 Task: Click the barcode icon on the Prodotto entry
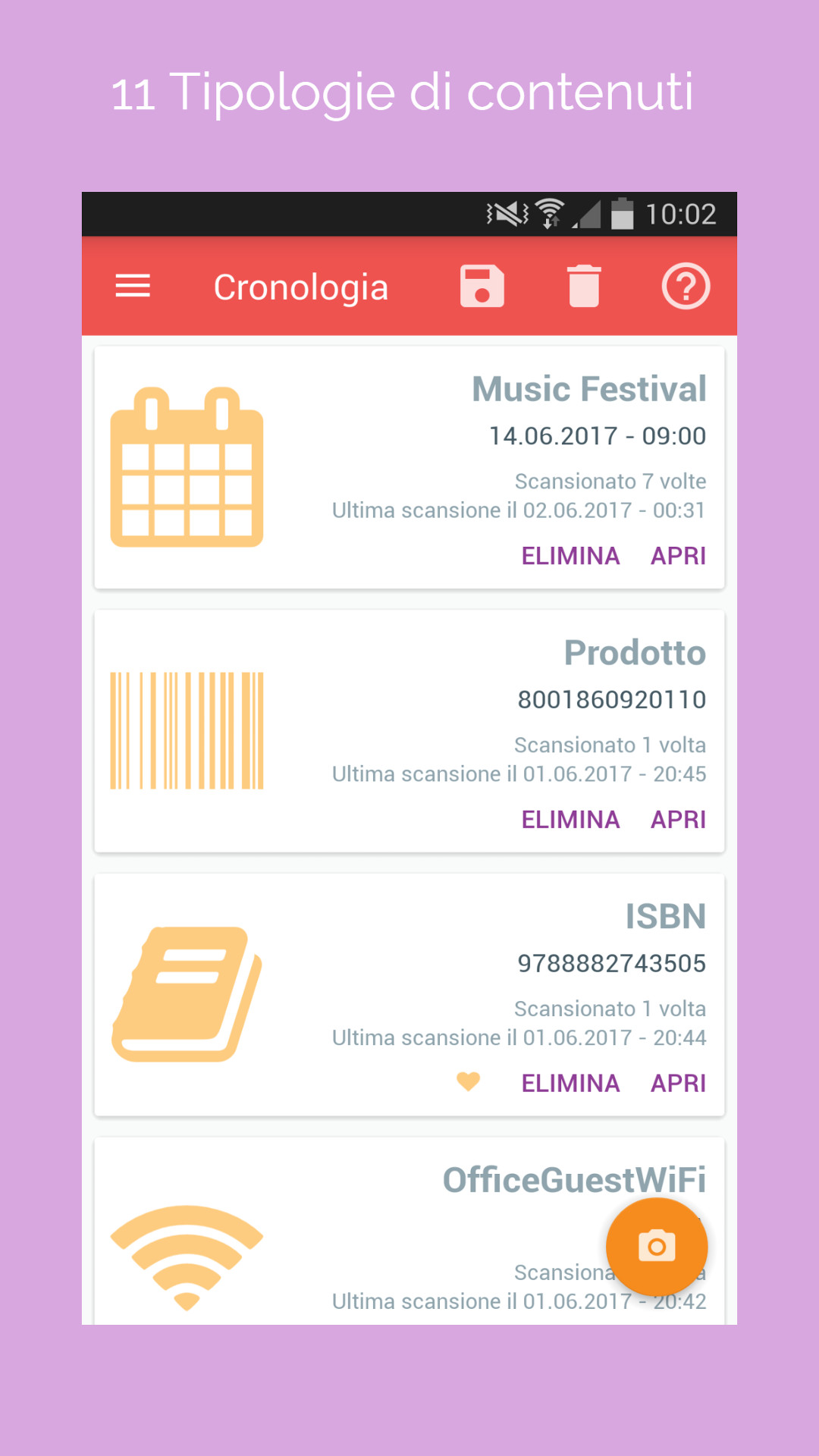[186, 728]
